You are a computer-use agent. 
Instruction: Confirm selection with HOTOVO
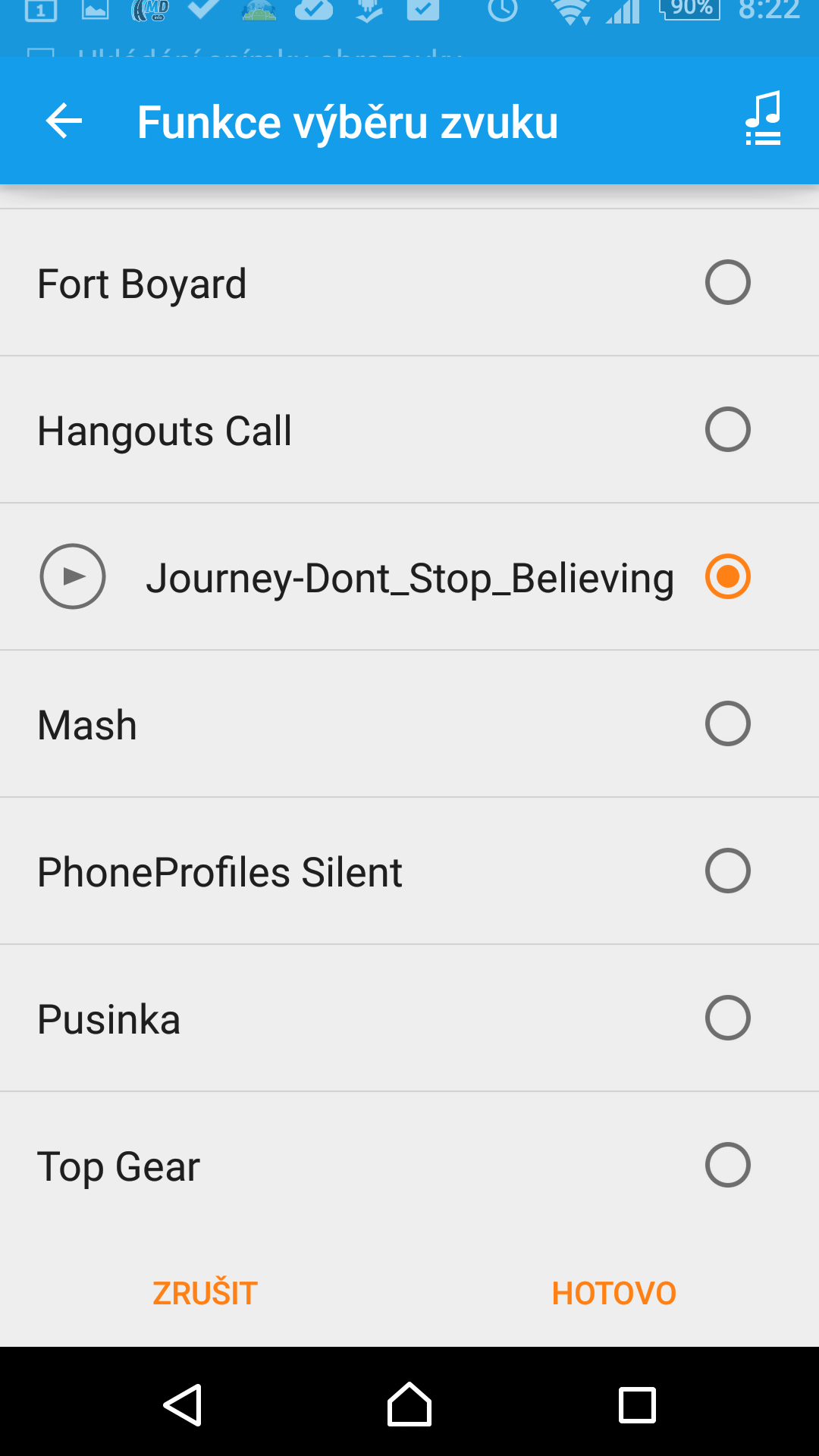[614, 1293]
